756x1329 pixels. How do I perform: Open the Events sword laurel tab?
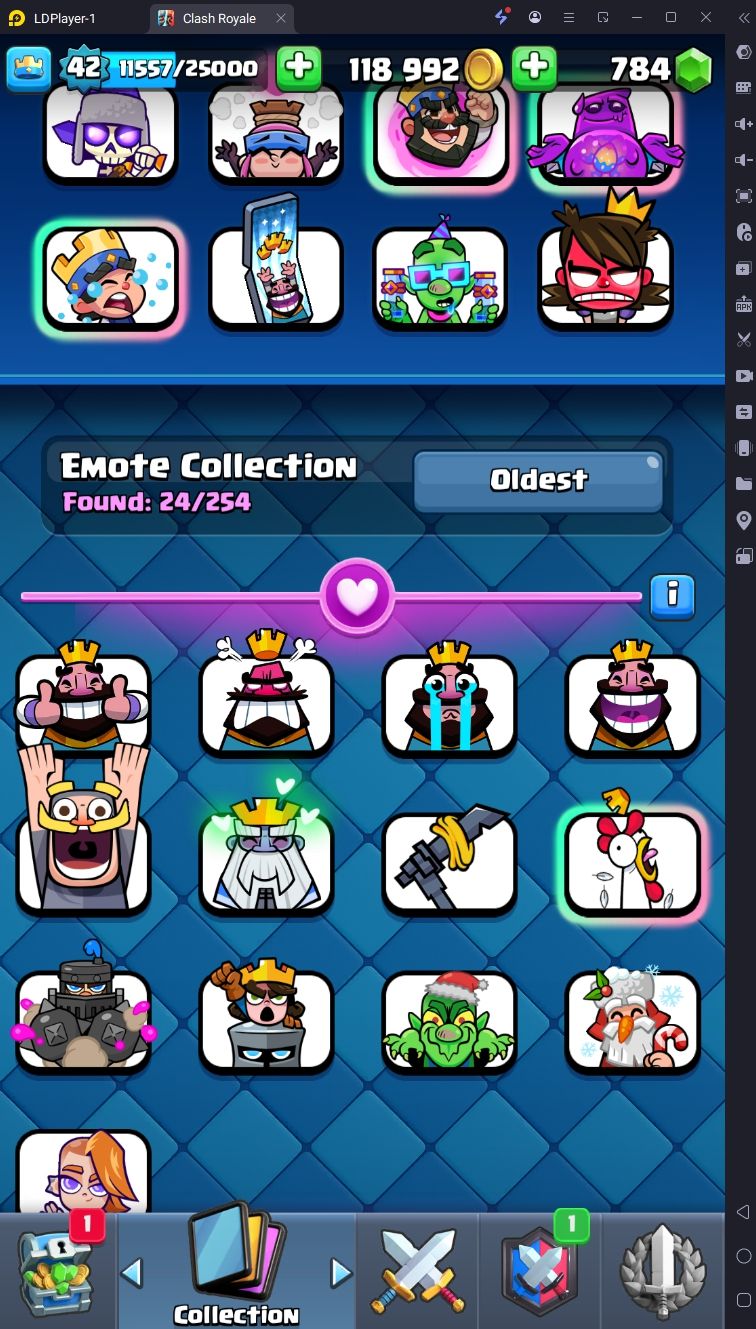click(662, 1272)
